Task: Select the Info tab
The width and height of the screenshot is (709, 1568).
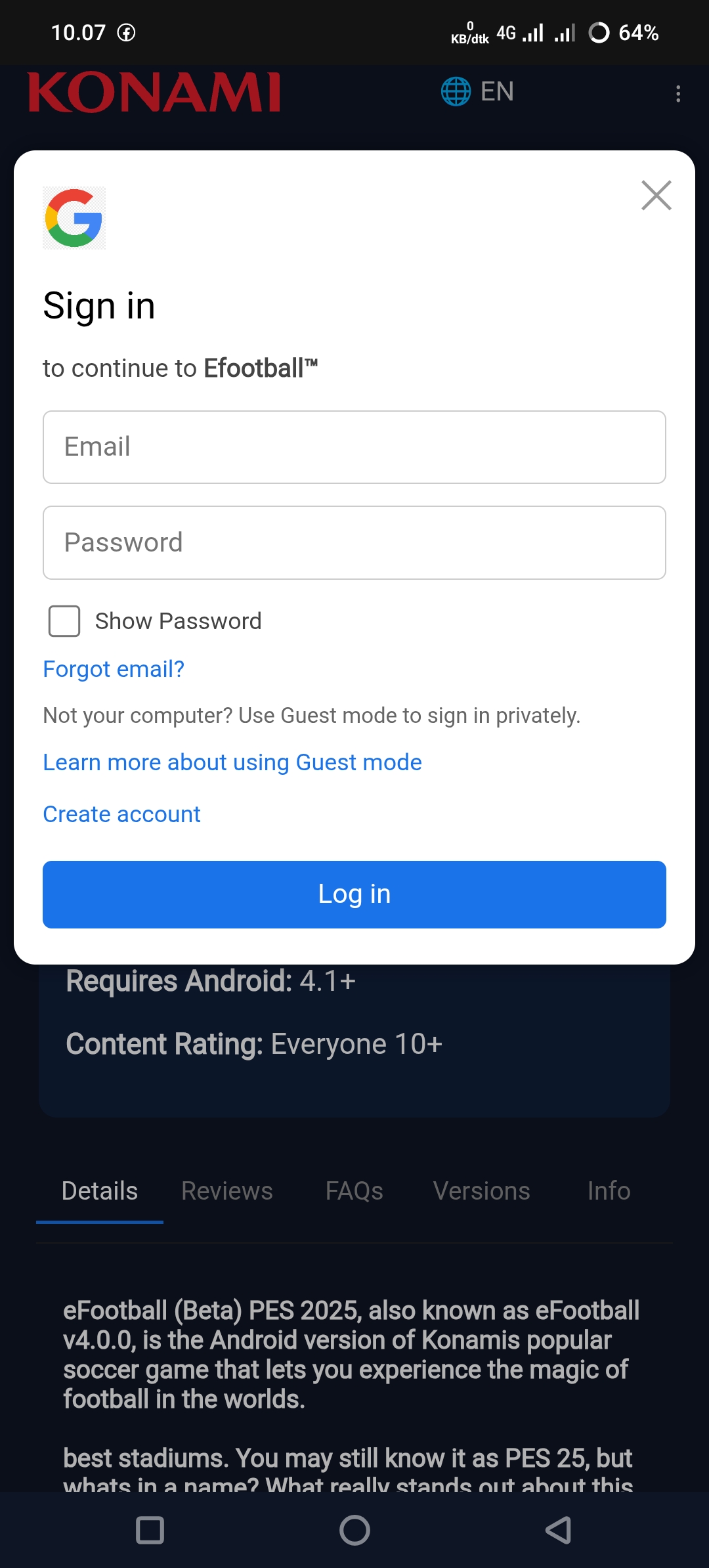Action: [x=609, y=1191]
